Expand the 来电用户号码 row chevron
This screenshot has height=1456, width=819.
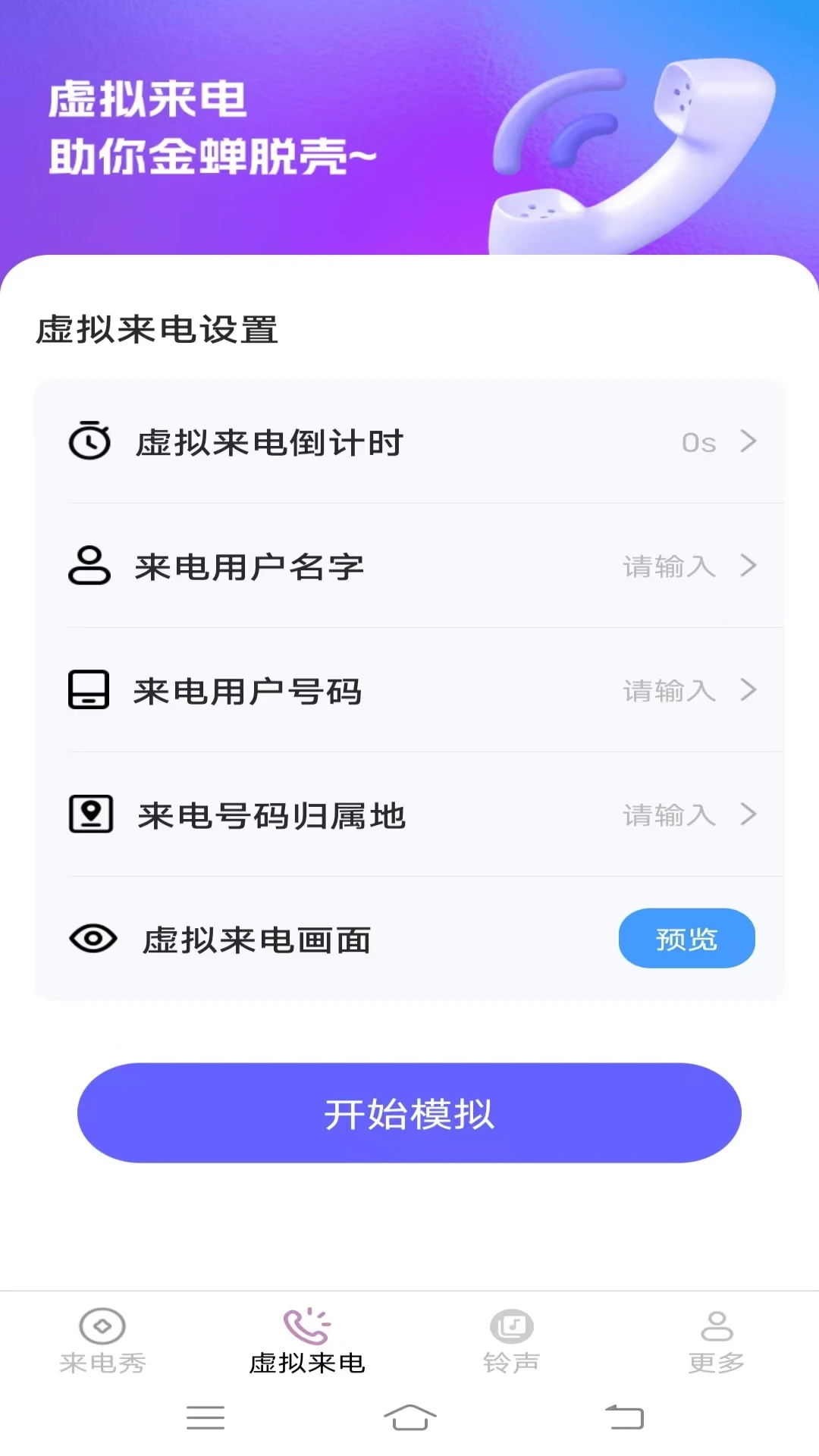point(749,690)
